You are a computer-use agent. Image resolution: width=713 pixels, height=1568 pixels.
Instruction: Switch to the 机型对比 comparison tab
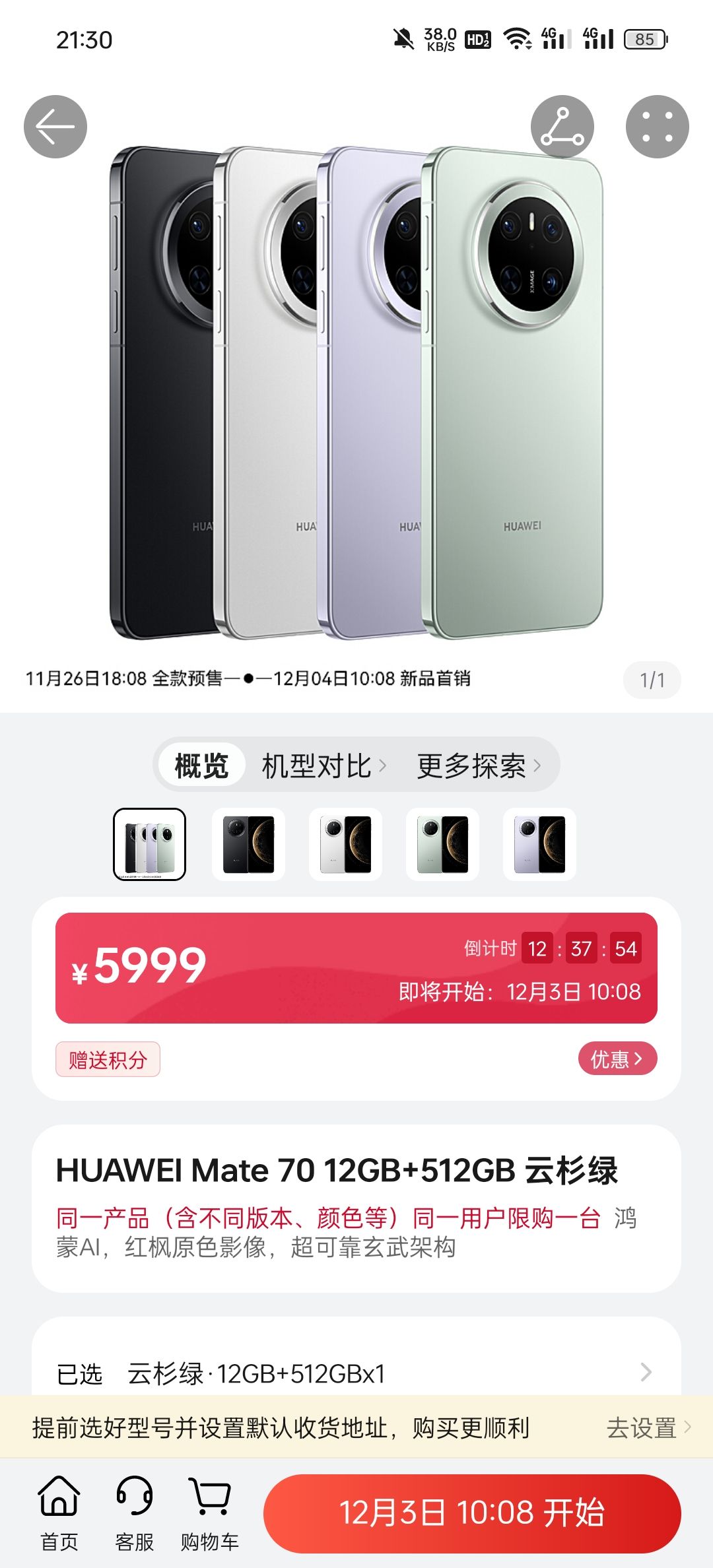point(315,764)
